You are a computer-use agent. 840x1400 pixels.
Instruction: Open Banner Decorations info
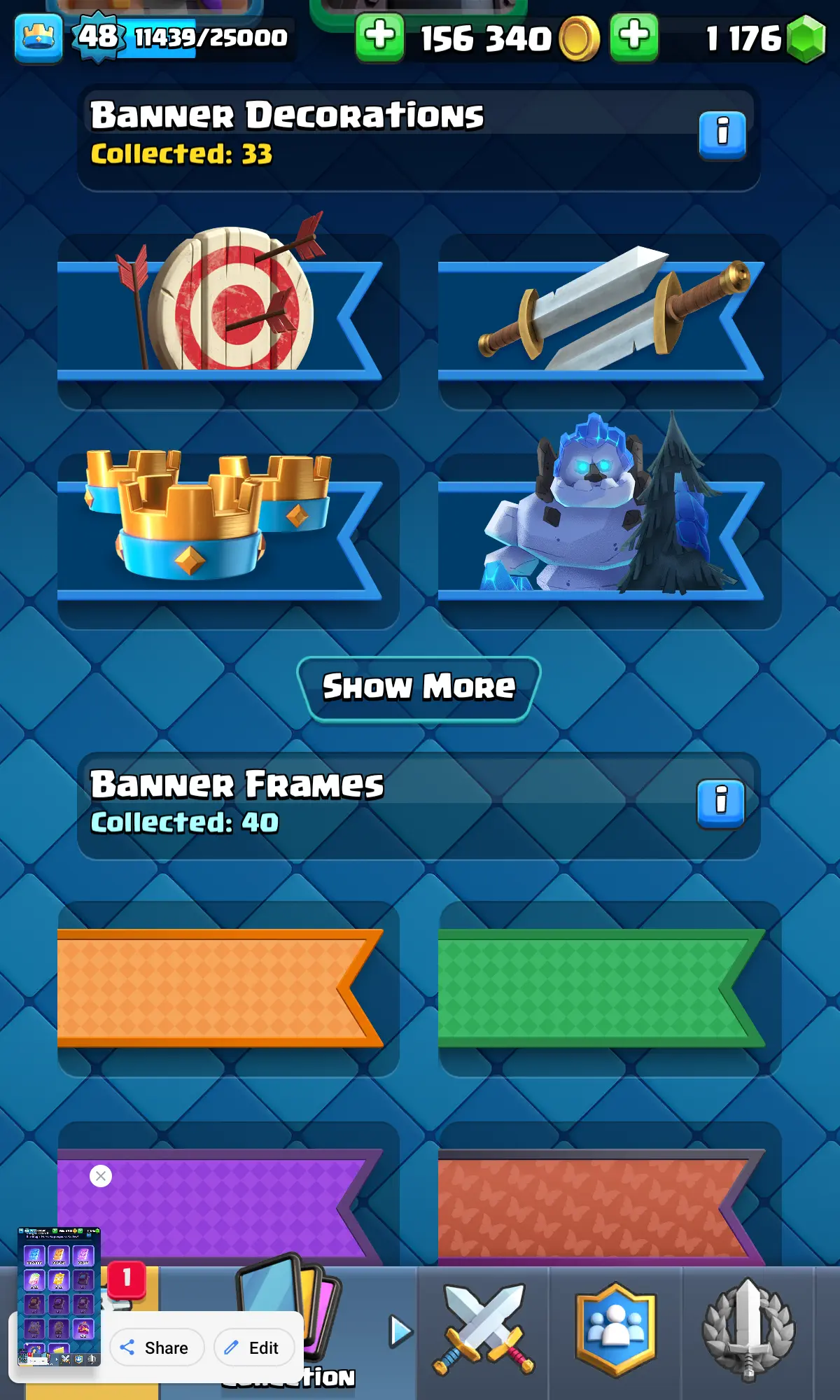(722, 134)
